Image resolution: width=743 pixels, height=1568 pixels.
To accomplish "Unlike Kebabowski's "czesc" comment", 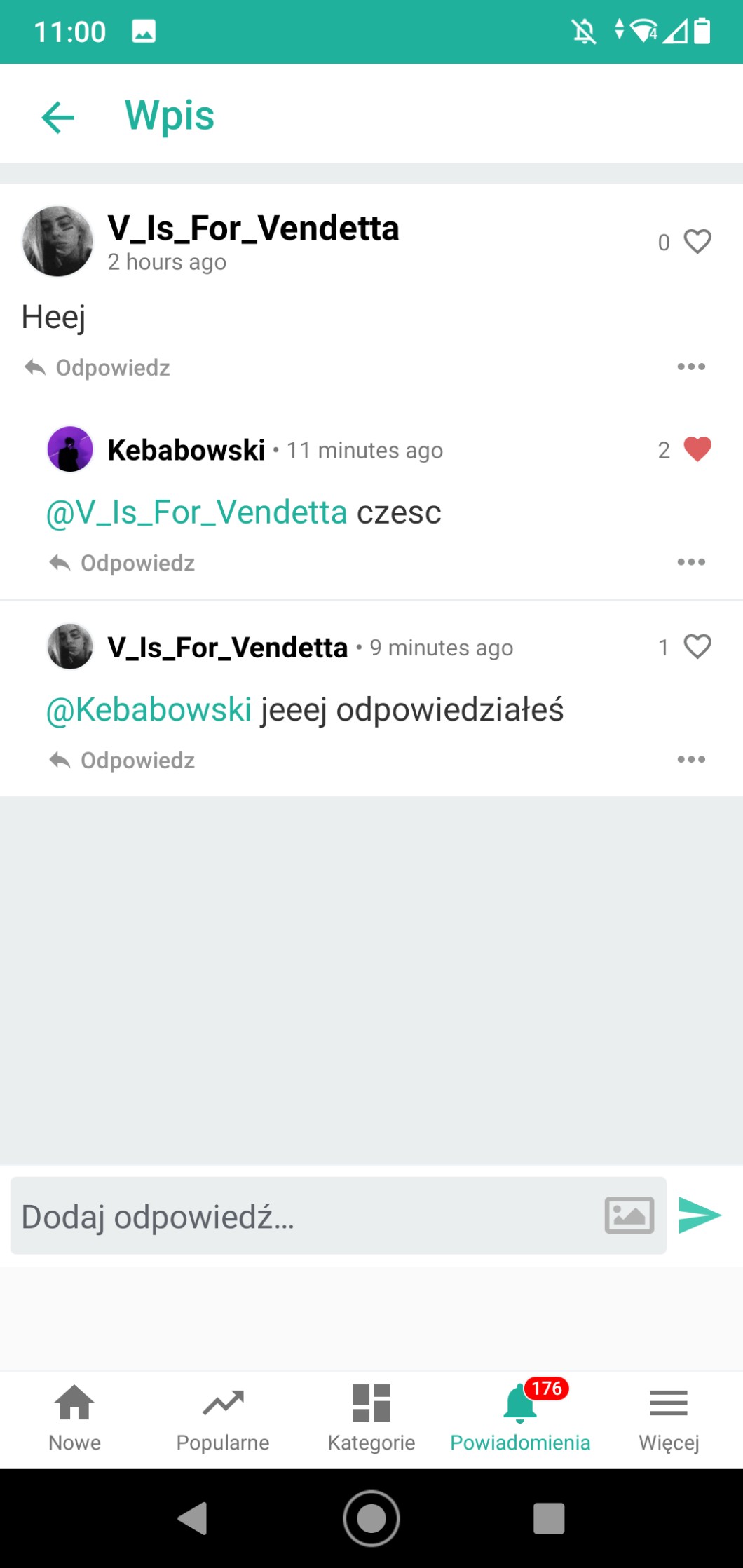I will click(x=697, y=449).
